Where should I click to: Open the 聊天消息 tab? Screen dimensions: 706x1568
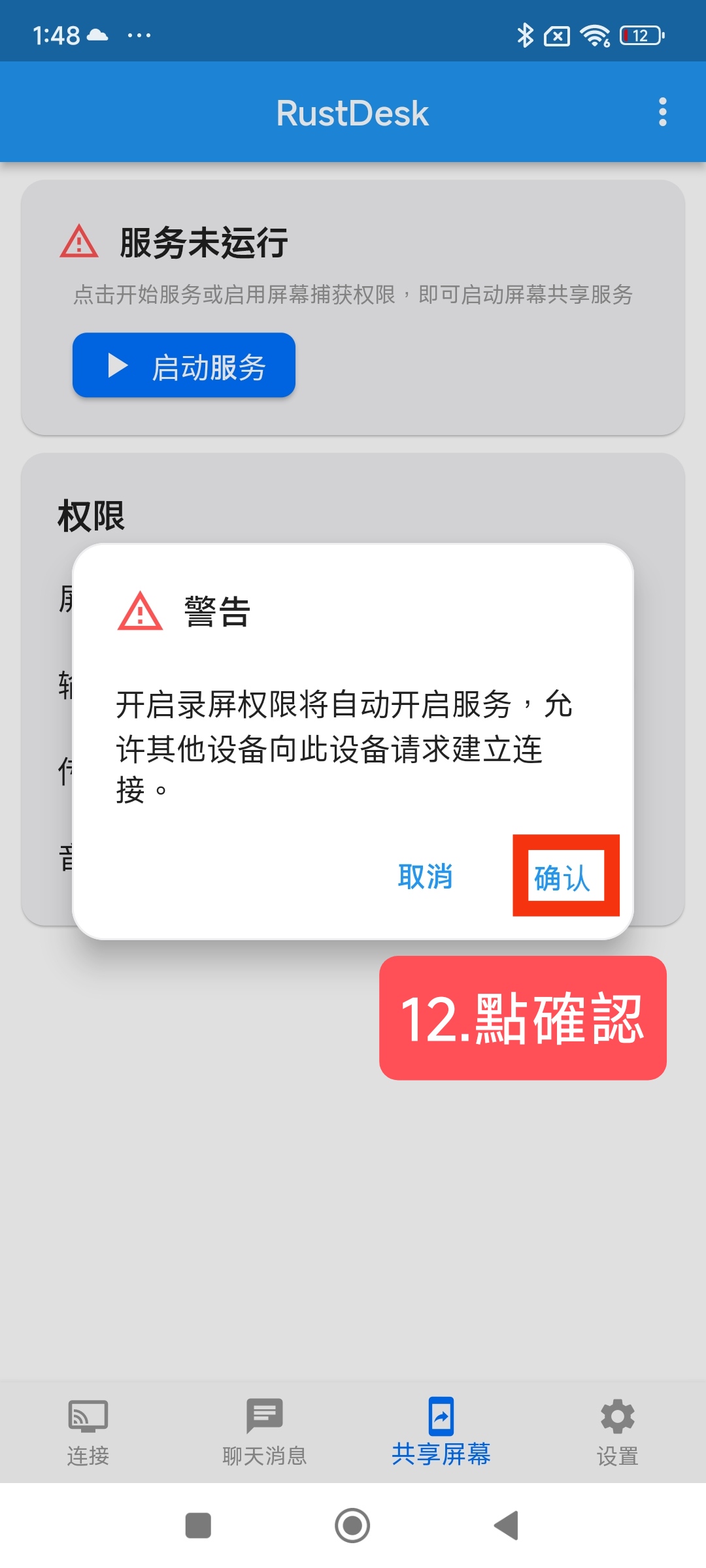(x=265, y=1432)
